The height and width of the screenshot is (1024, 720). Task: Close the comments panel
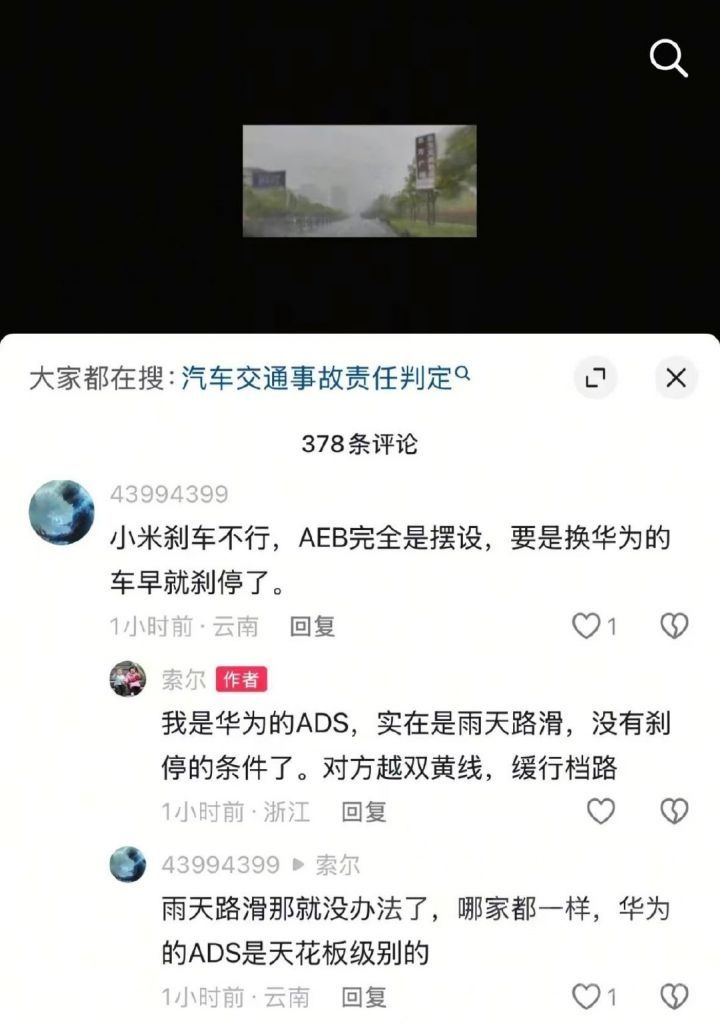coord(676,378)
